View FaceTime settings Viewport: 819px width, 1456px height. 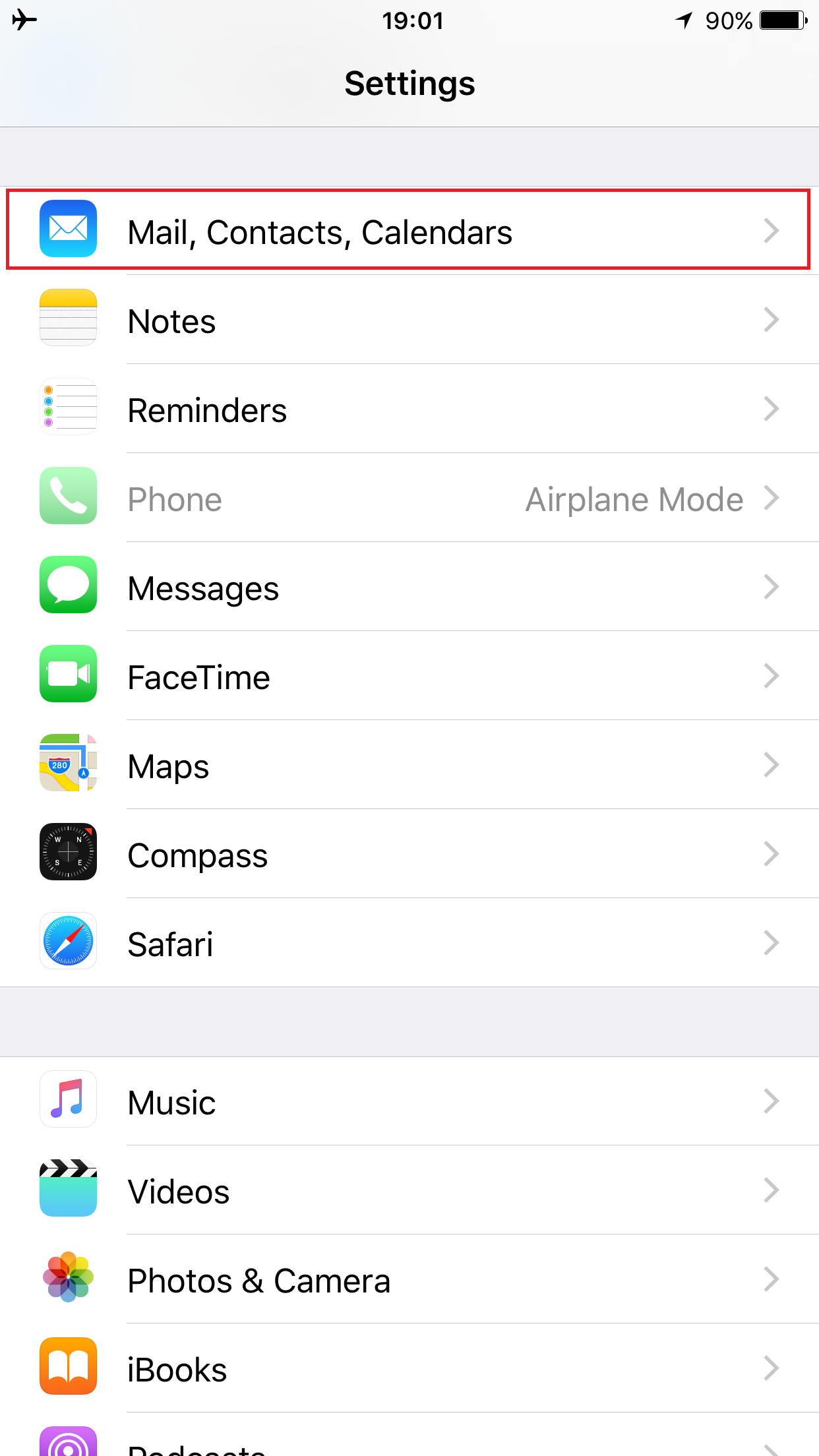pos(409,677)
